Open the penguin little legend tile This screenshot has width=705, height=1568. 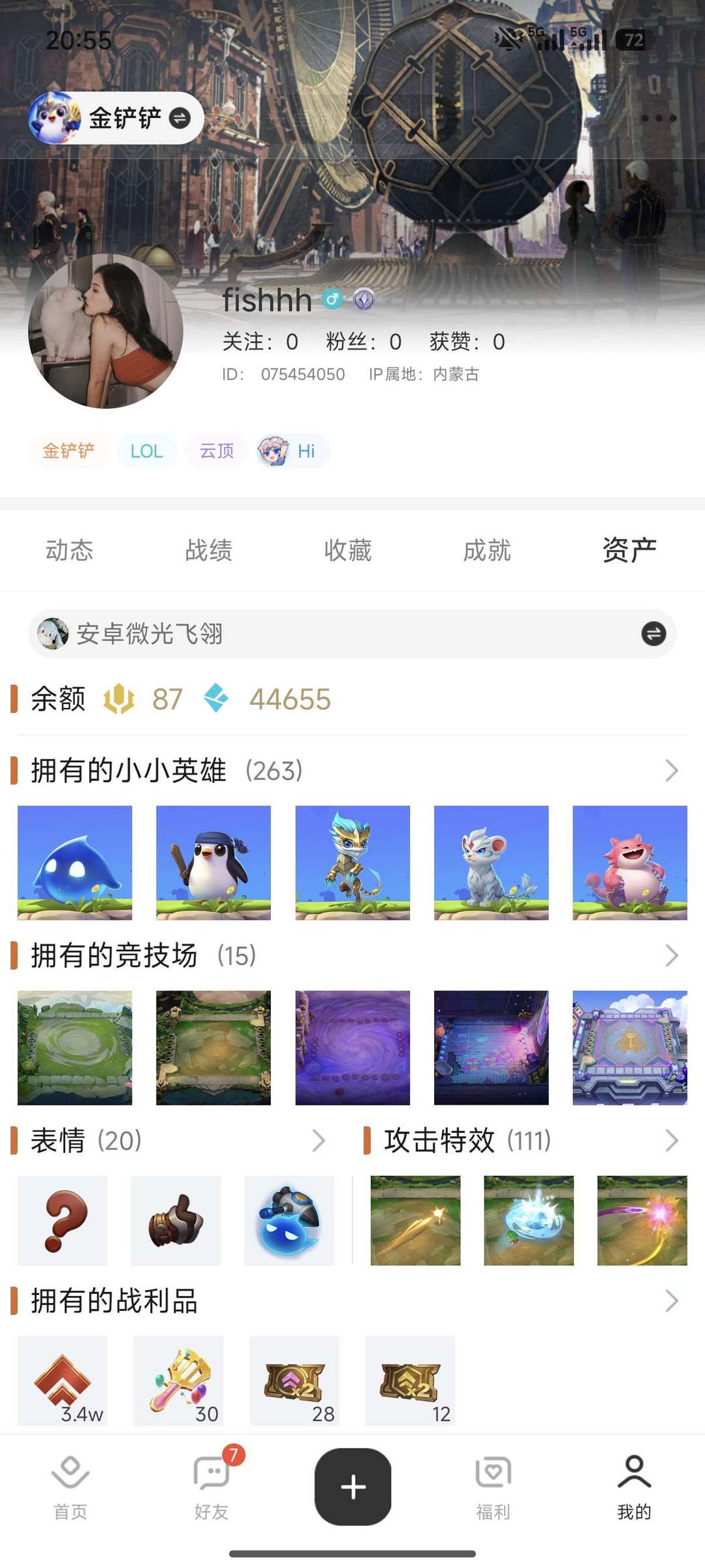click(213, 863)
